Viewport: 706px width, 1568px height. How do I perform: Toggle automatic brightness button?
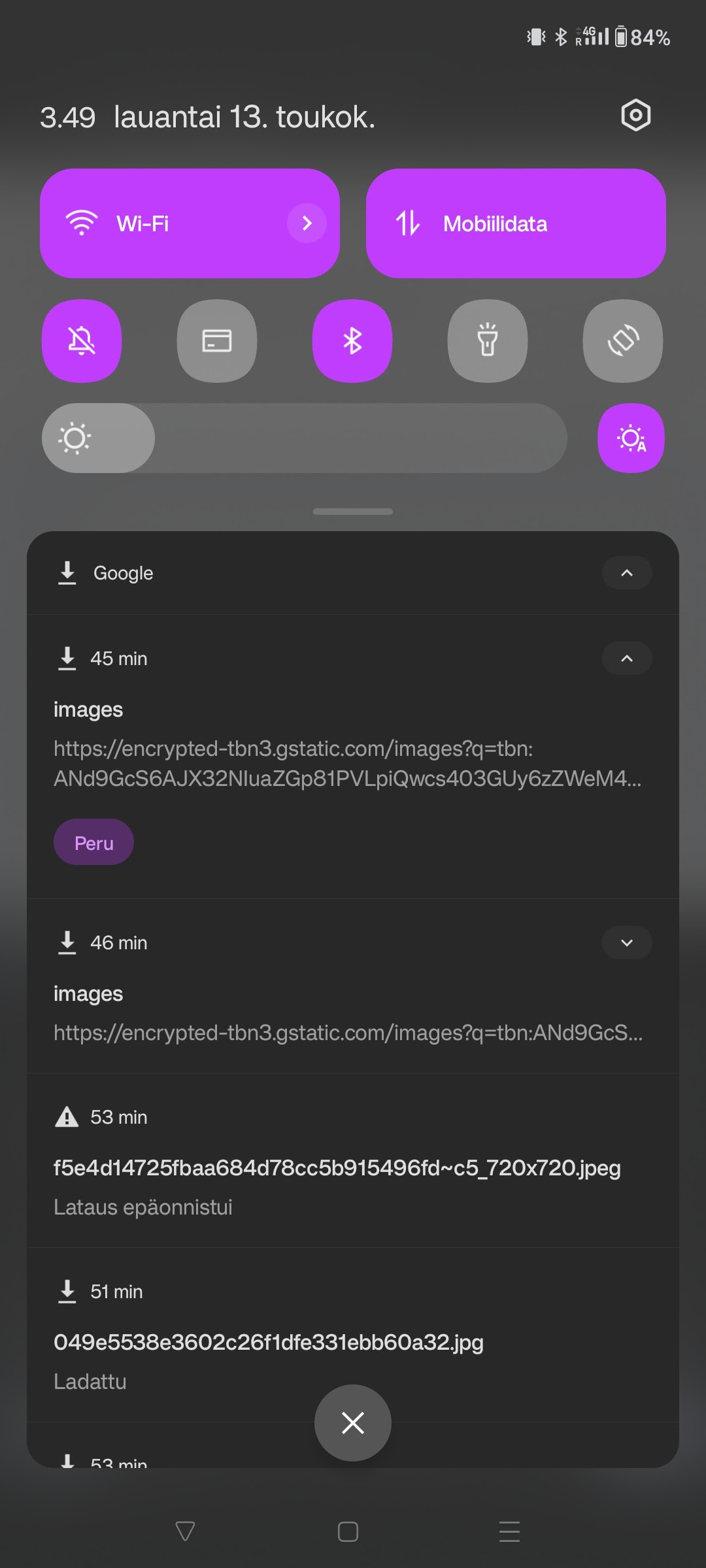pyautogui.click(x=631, y=438)
